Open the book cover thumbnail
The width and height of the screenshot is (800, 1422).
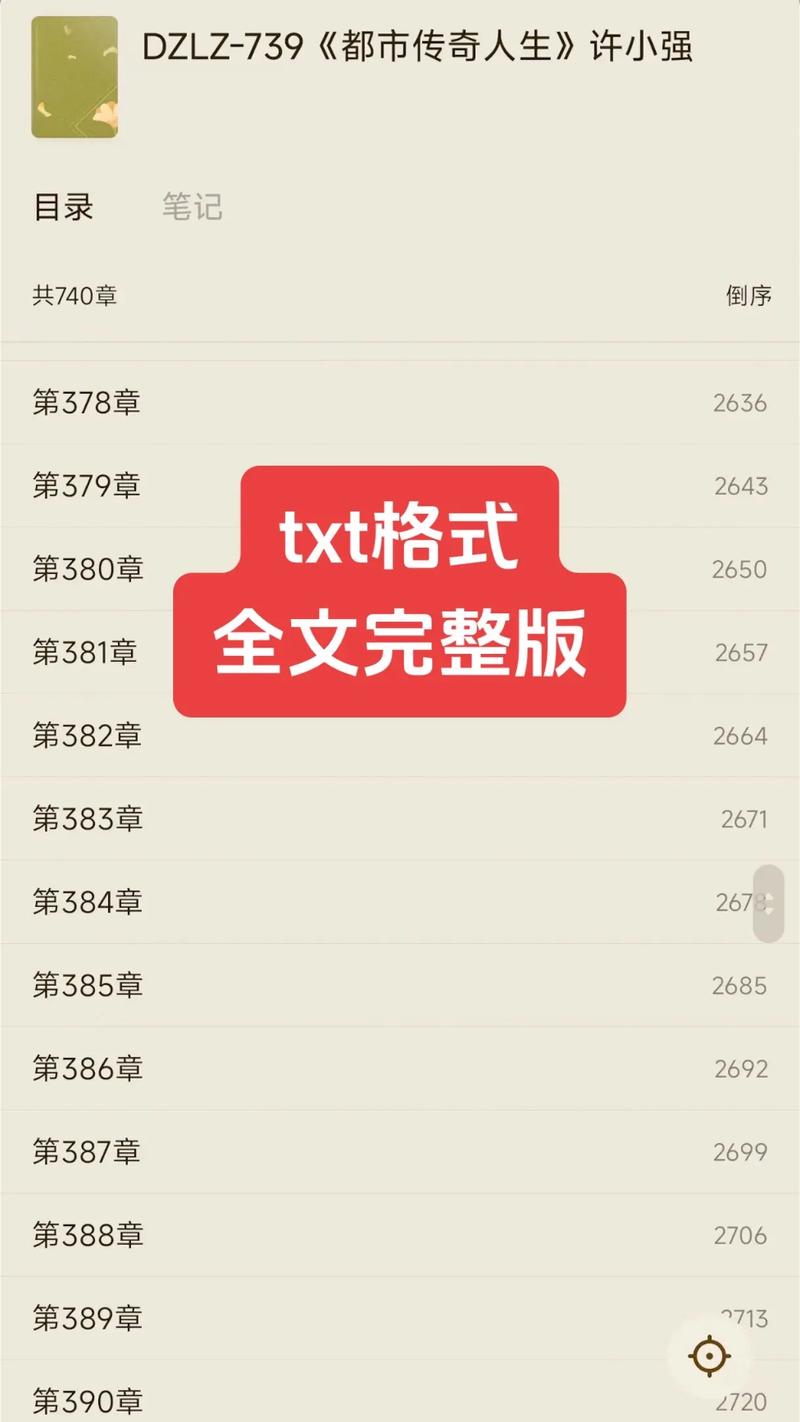click(74, 77)
